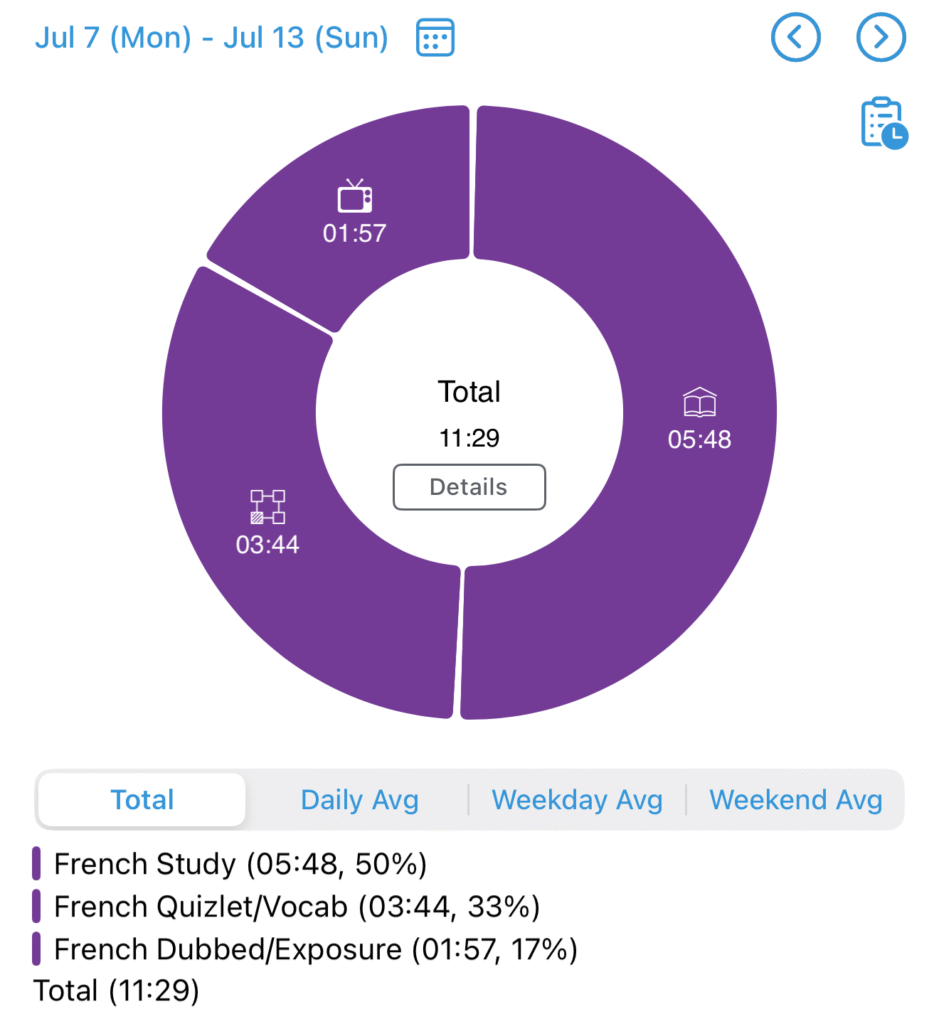Switch to Daily Avg
This screenshot has height=1024, width=939.
click(359, 800)
